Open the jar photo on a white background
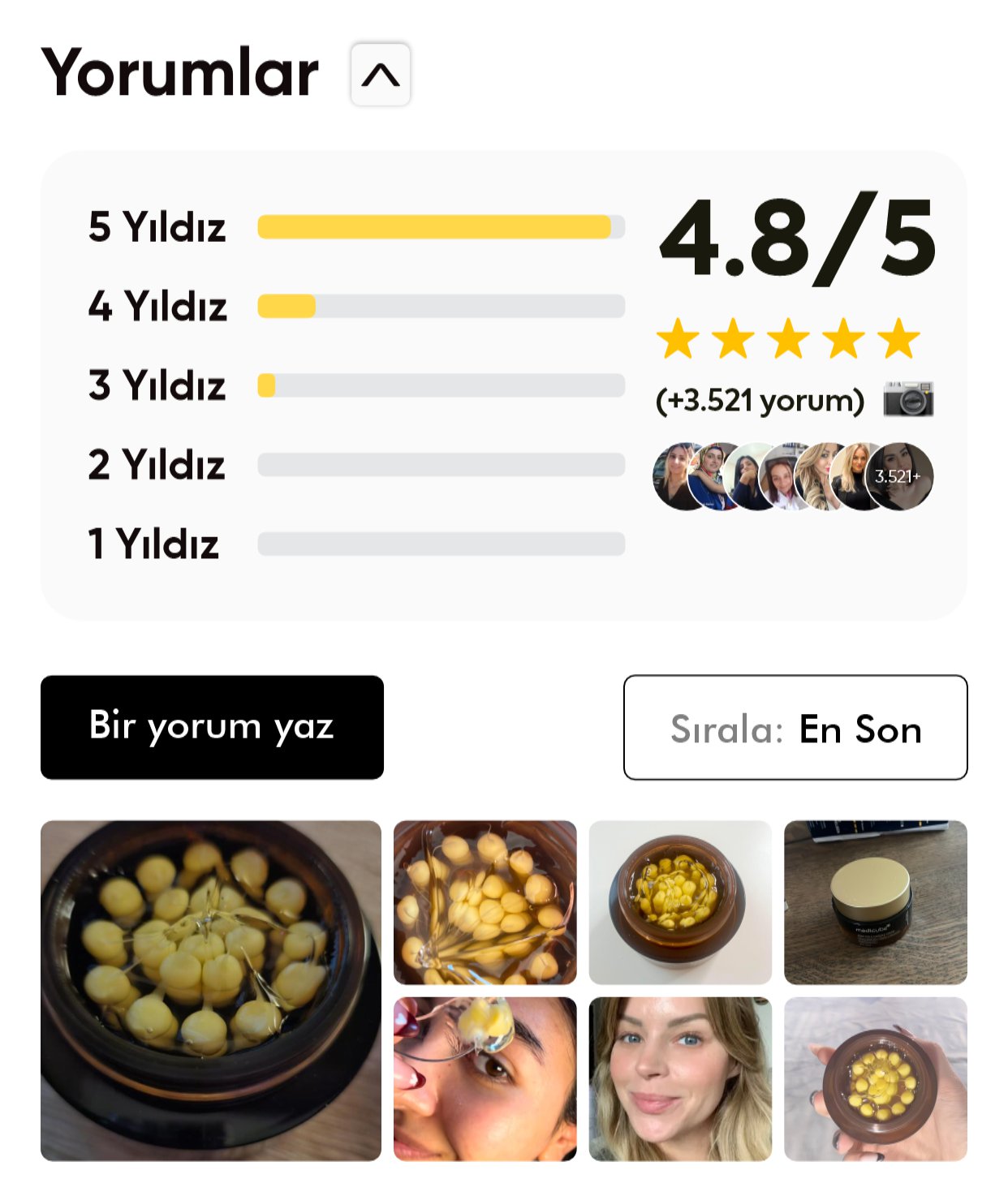The width and height of the screenshot is (1008, 1196). tap(680, 902)
